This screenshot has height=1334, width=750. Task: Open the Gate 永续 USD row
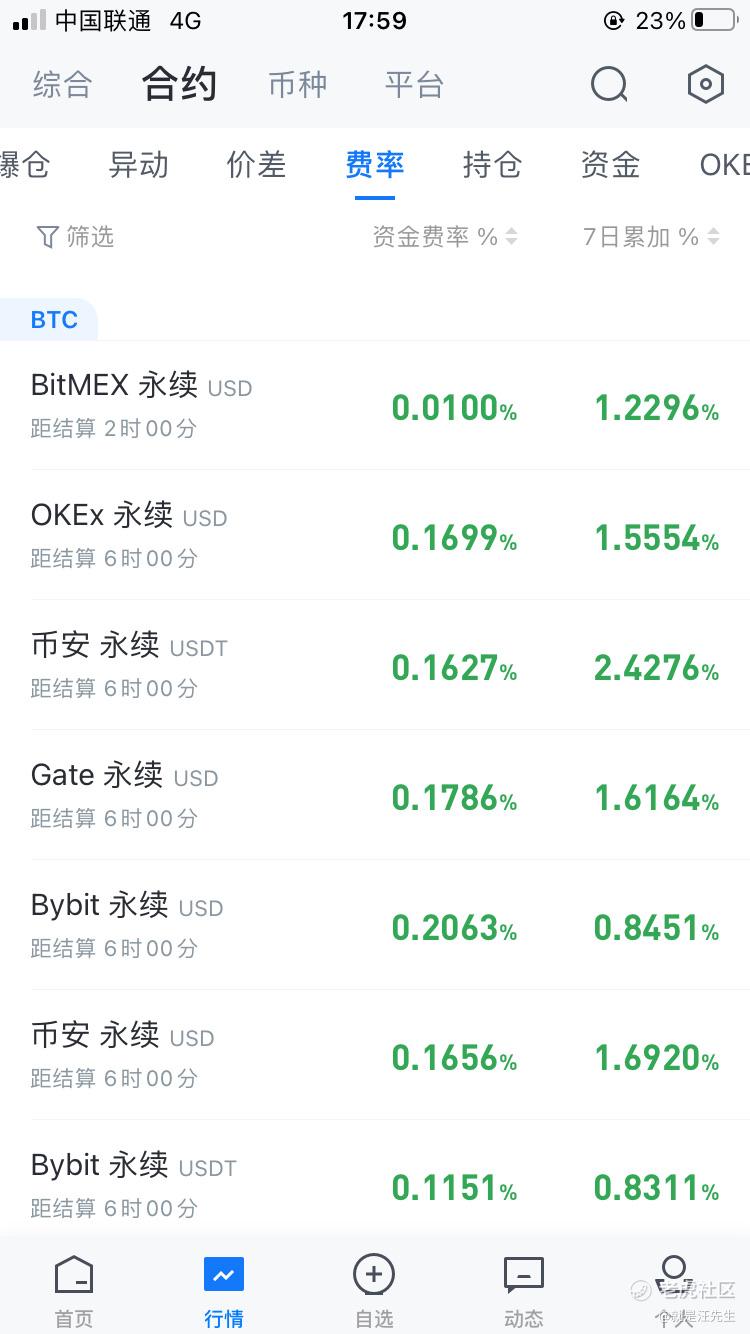coord(375,795)
